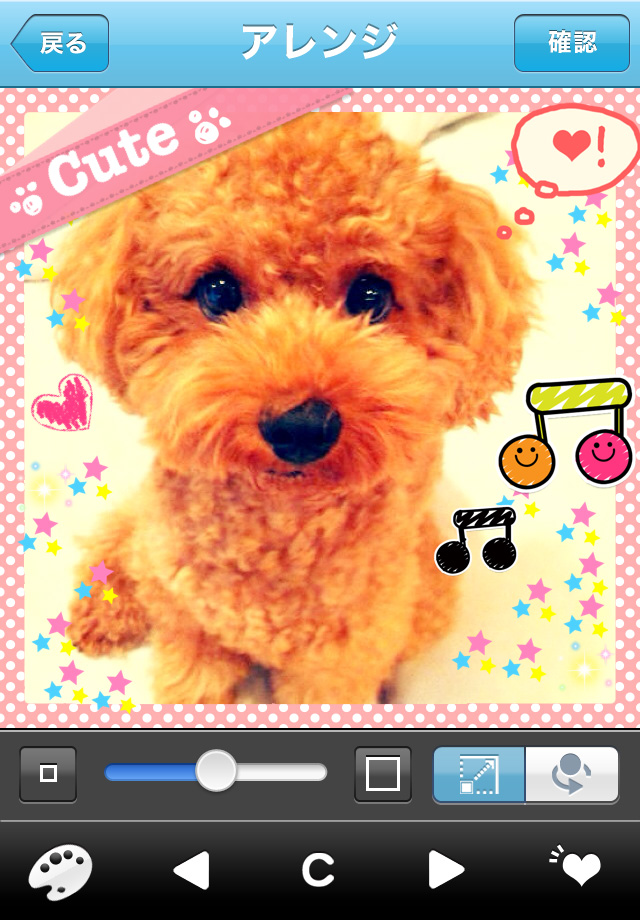Switch to the rotate mode tab
This screenshot has height=920, width=640.
click(571, 775)
